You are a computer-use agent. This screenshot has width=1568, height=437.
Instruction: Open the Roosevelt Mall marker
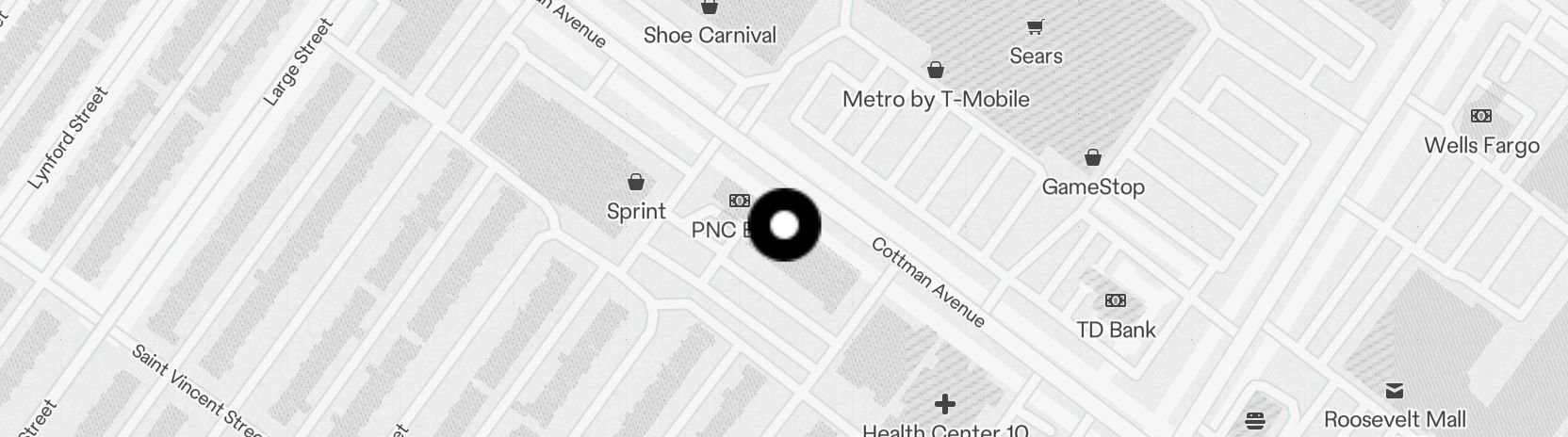(1395, 391)
